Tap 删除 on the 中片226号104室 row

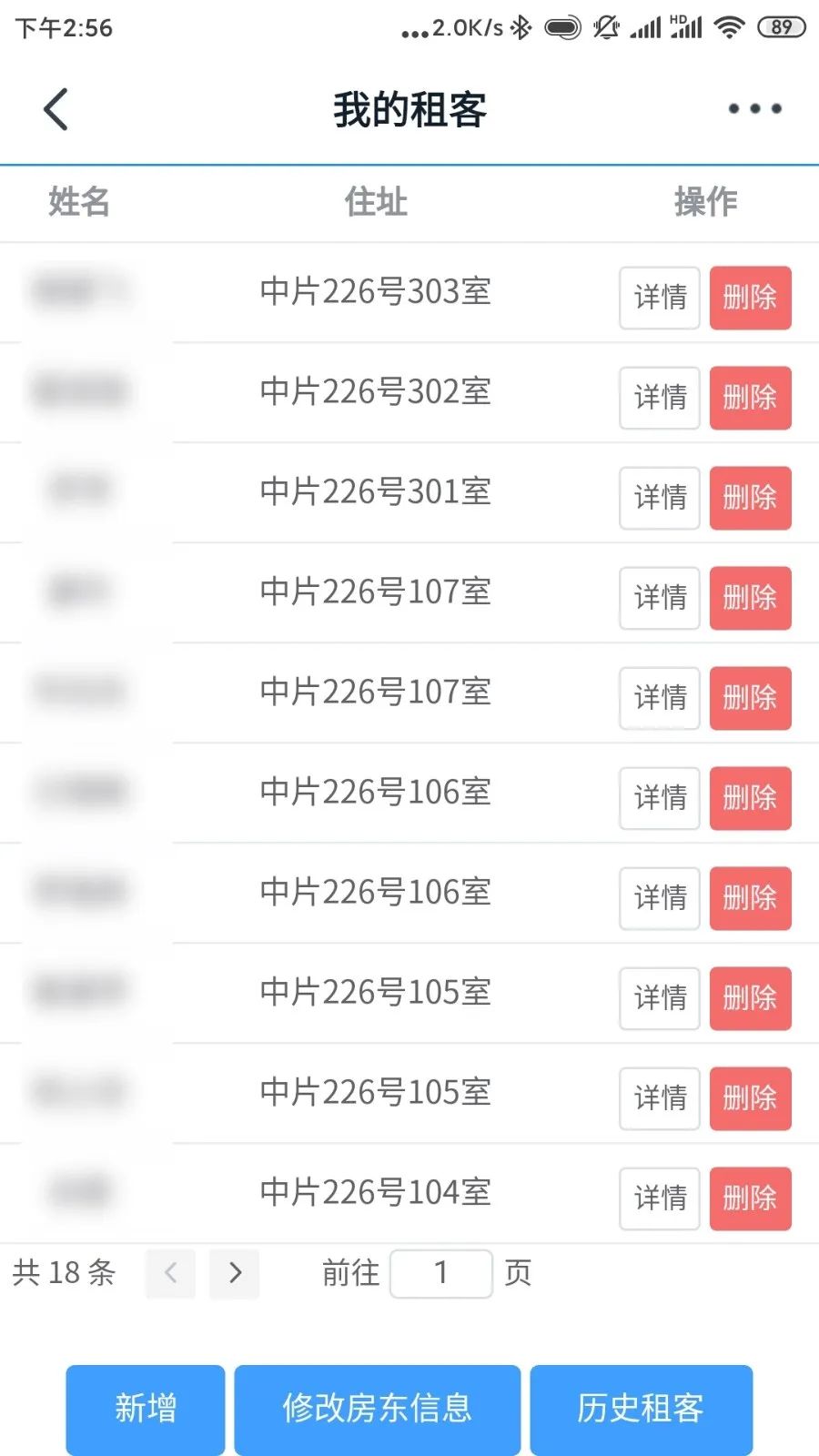750,1198
